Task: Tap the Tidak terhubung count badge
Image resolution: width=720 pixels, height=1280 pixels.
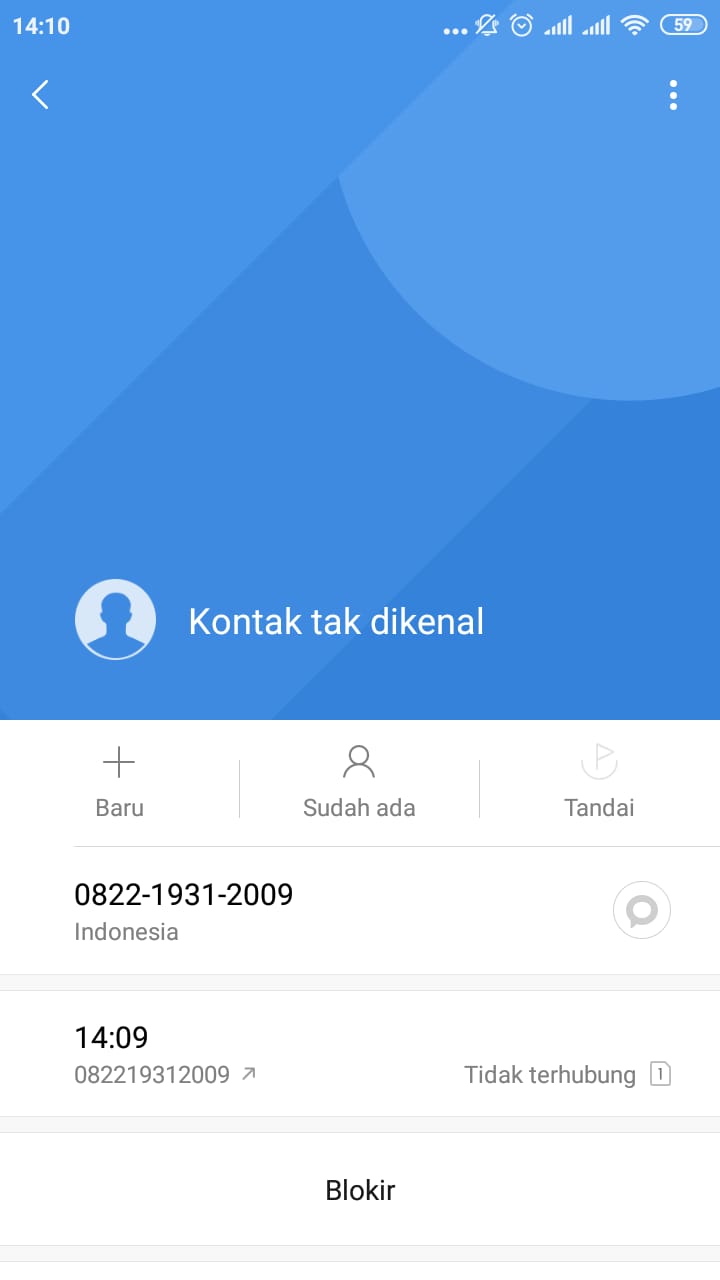Action: (663, 1074)
